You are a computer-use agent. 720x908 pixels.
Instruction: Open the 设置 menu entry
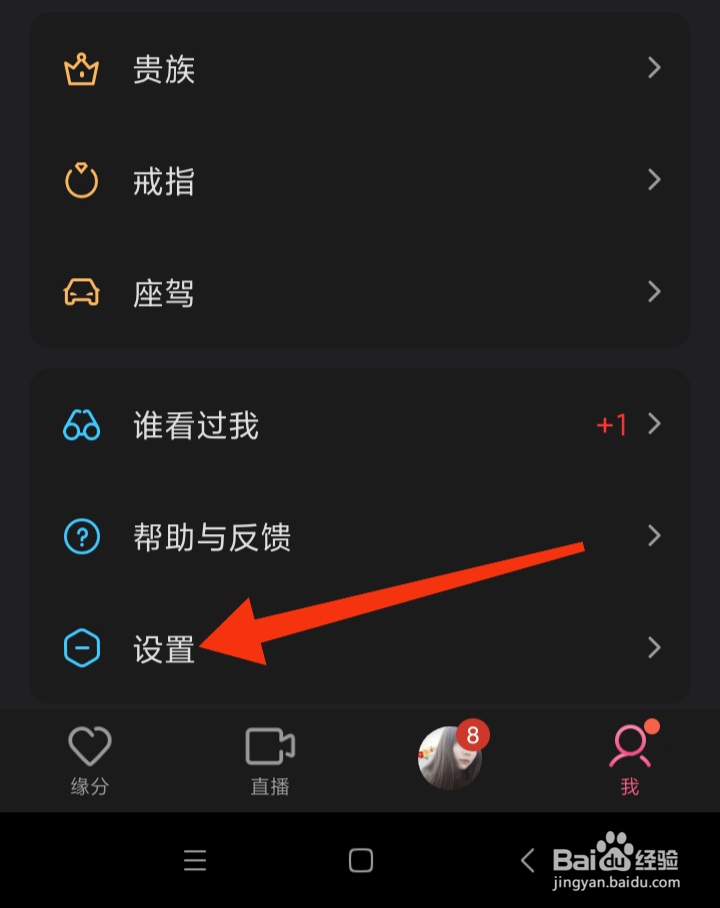163,648
